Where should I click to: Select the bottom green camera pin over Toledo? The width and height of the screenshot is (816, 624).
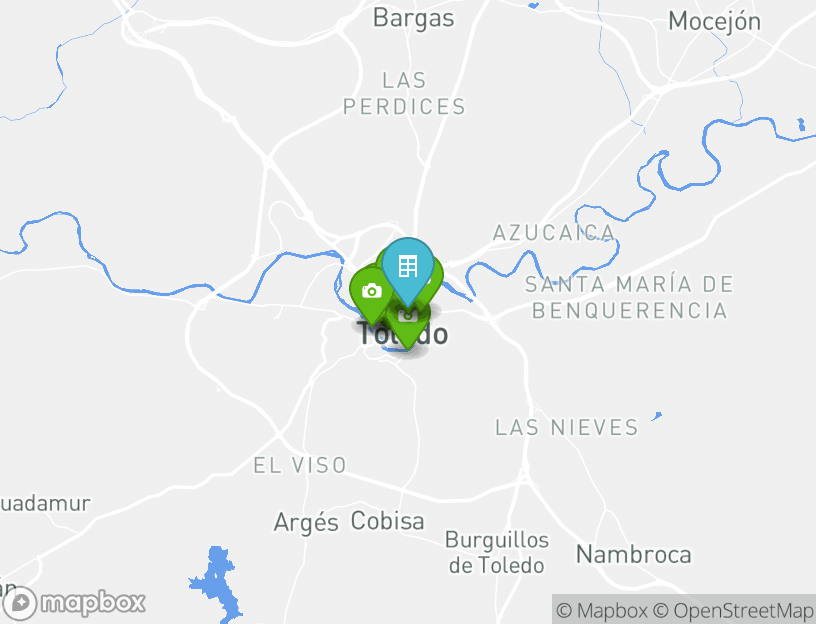pos(407,334)
